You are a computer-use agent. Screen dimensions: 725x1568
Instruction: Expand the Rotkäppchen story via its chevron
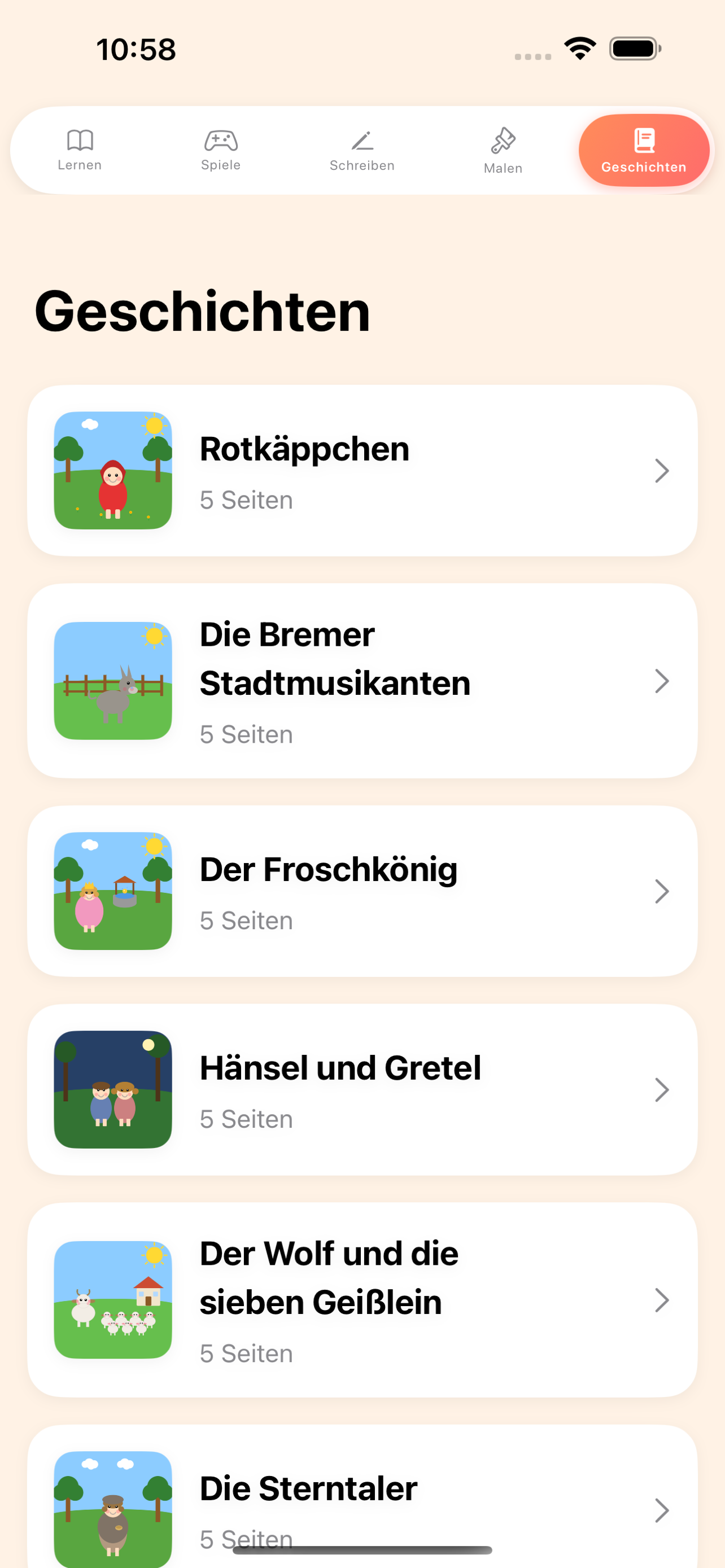(662, 470)
